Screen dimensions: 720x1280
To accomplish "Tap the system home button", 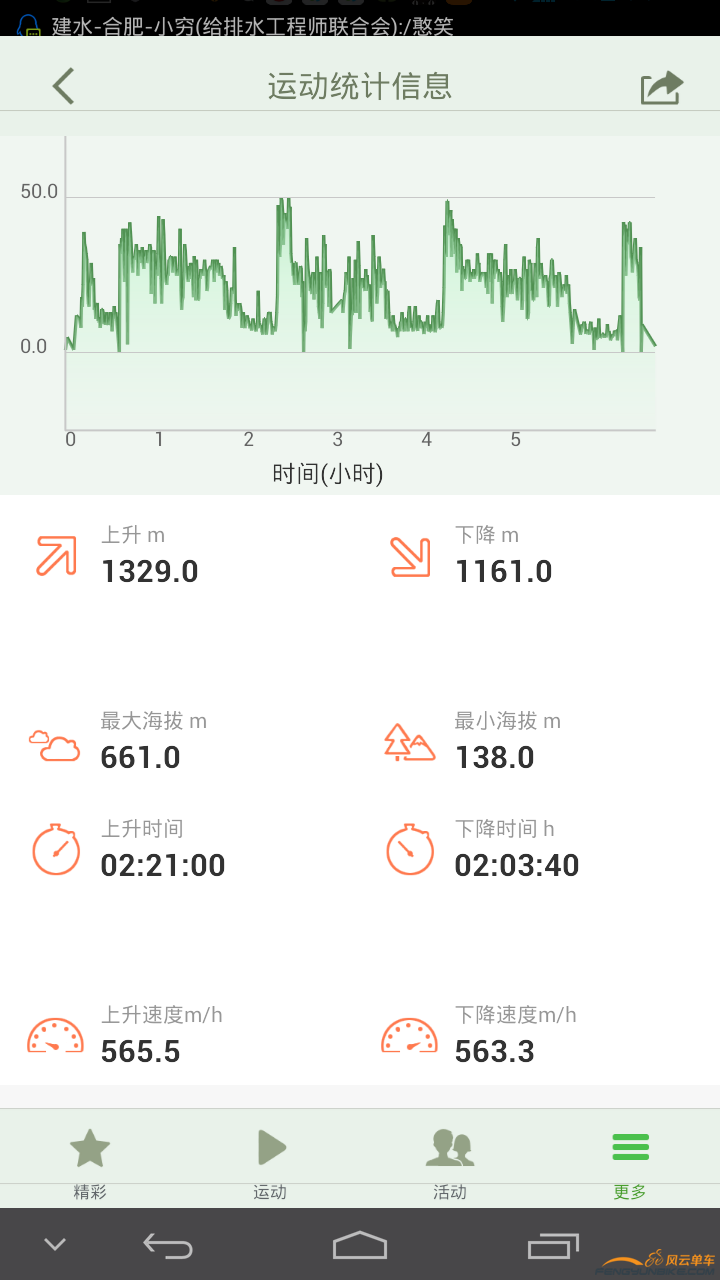I will coord(359,1245).
